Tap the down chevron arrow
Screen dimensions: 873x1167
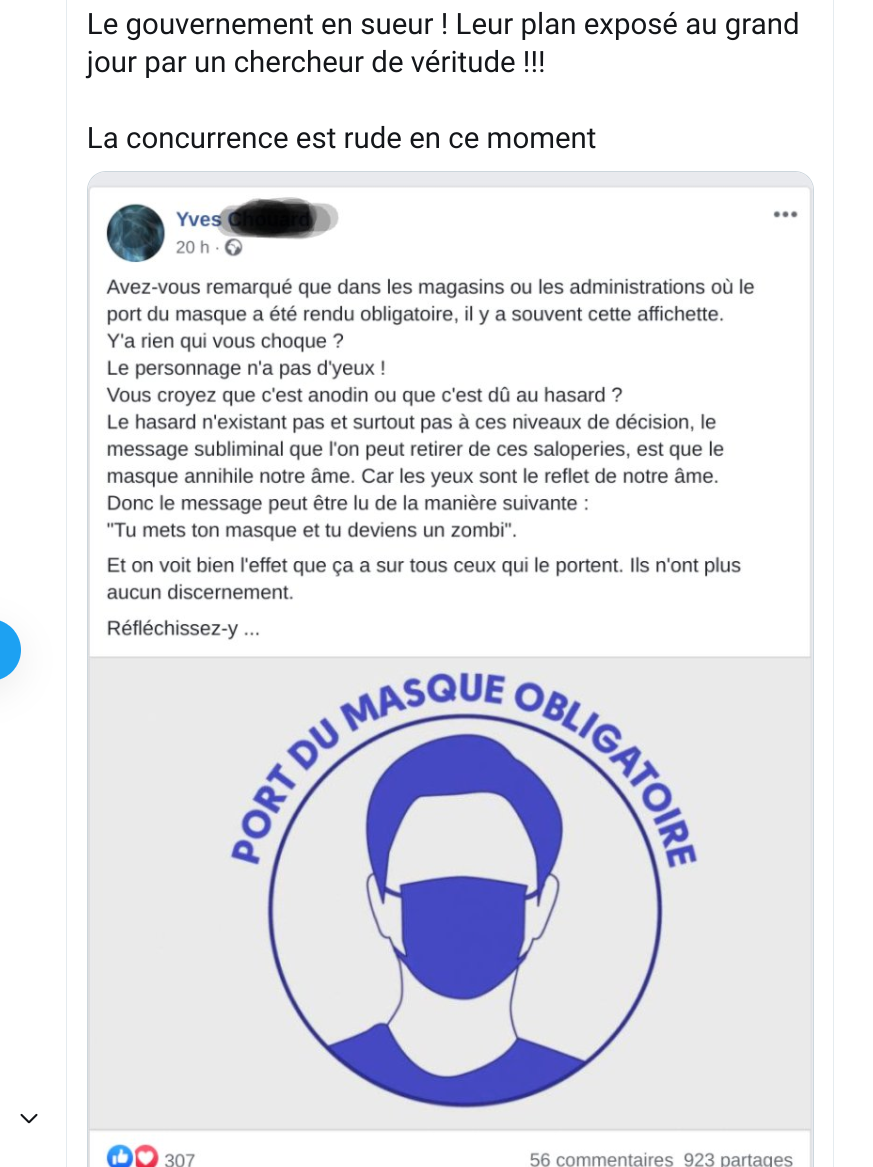[x=29, y=1118]
